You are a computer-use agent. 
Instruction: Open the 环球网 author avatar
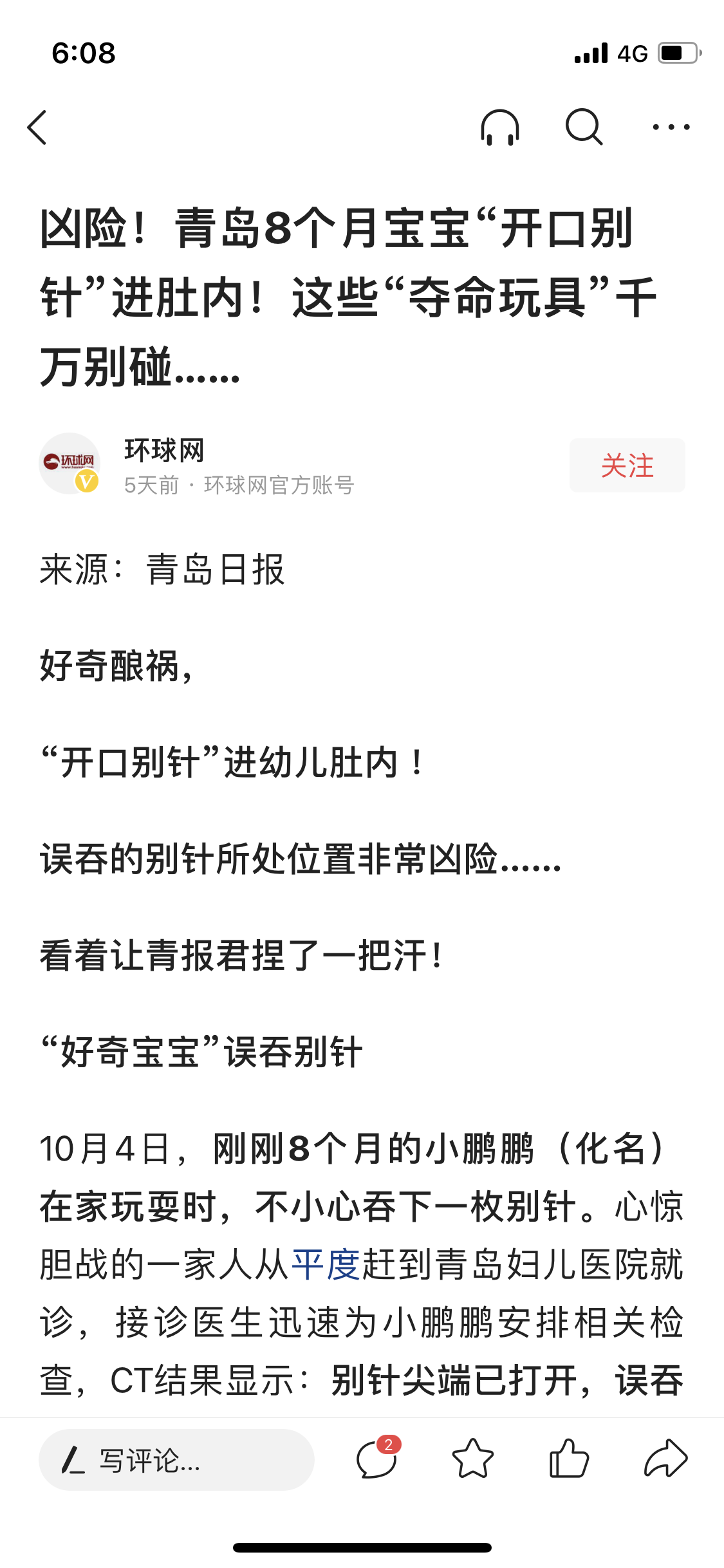(x=70, y=463)
